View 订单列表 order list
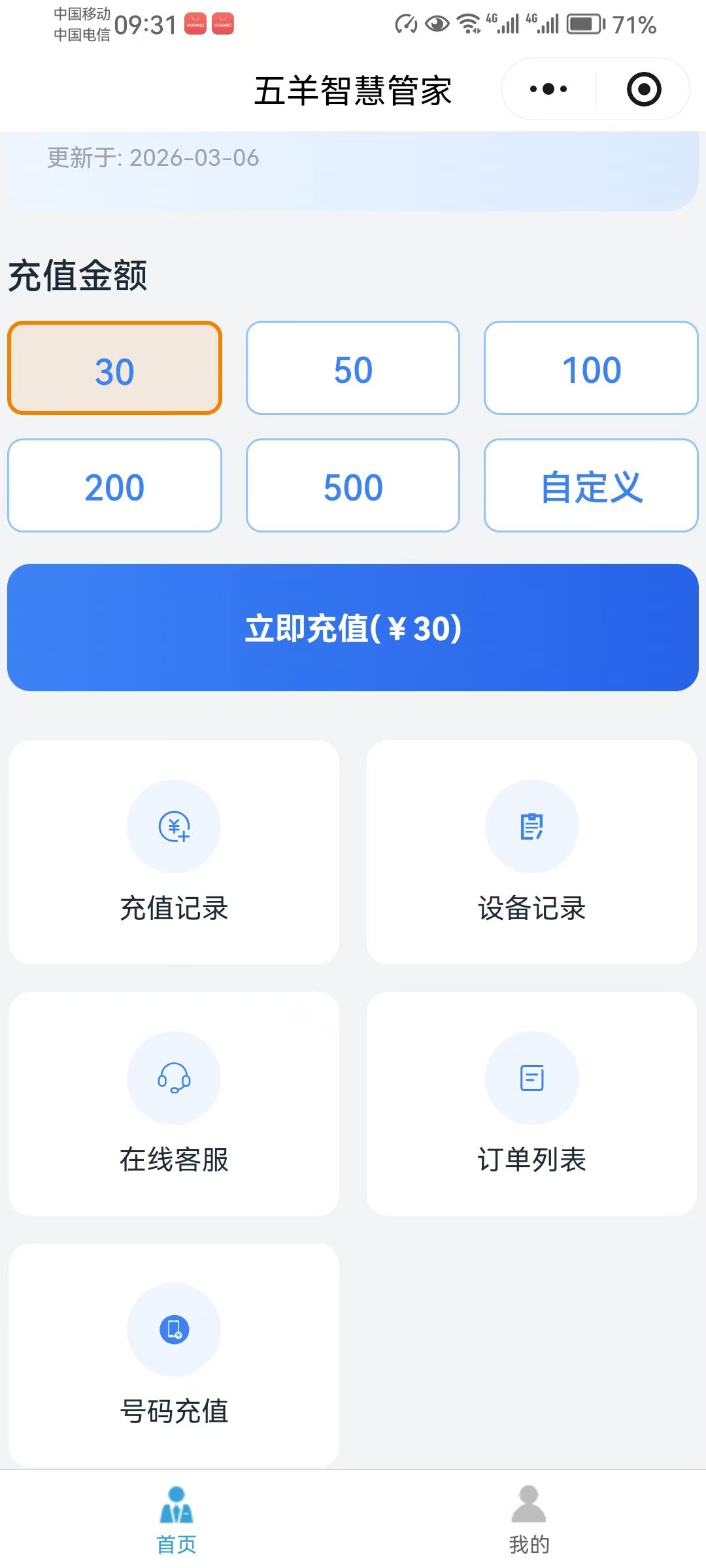This screenshot has width=706, height=1568. coord(531,1103)
